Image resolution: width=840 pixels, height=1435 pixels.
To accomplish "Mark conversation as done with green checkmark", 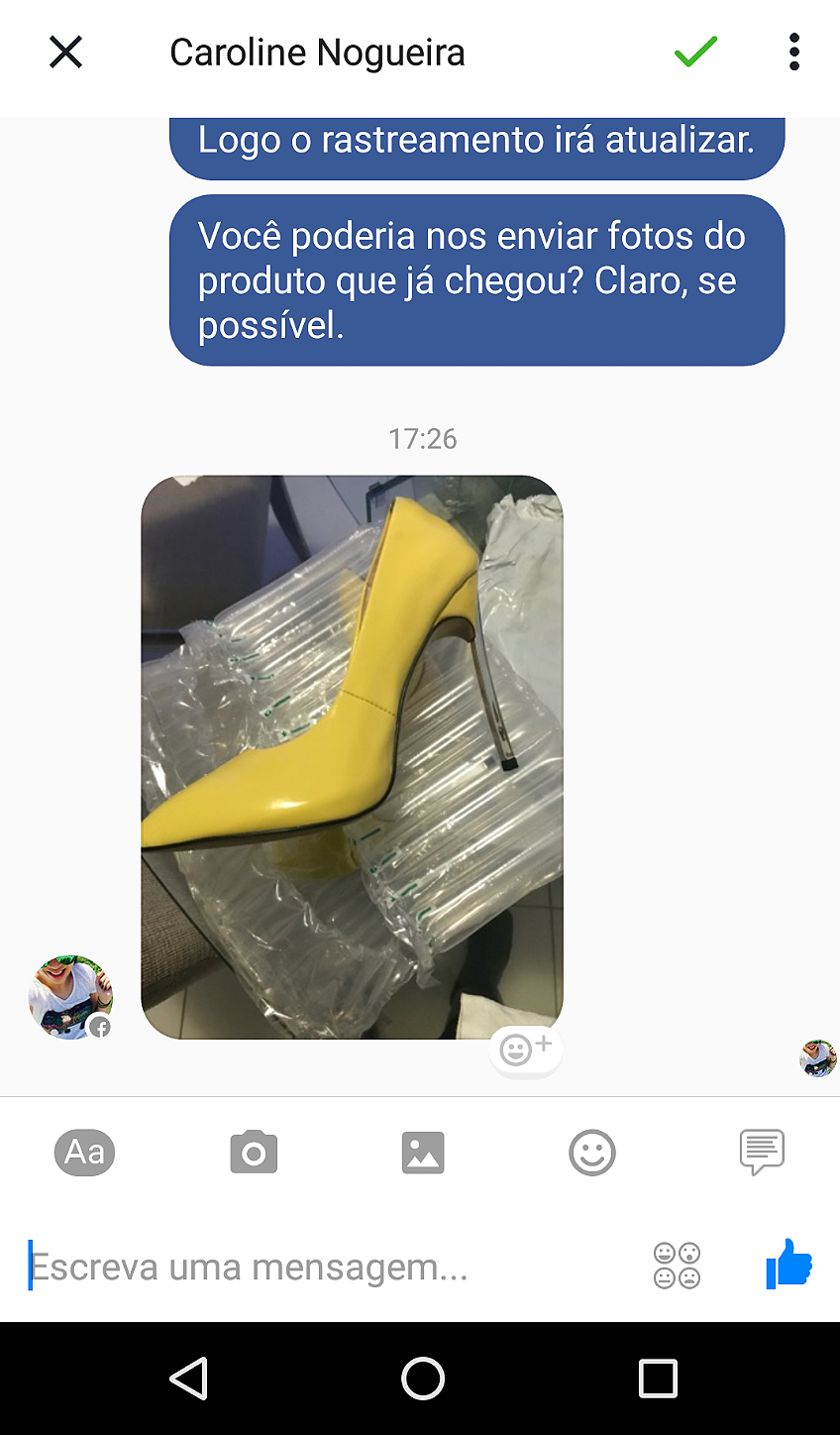I will (x=695, y=52).
